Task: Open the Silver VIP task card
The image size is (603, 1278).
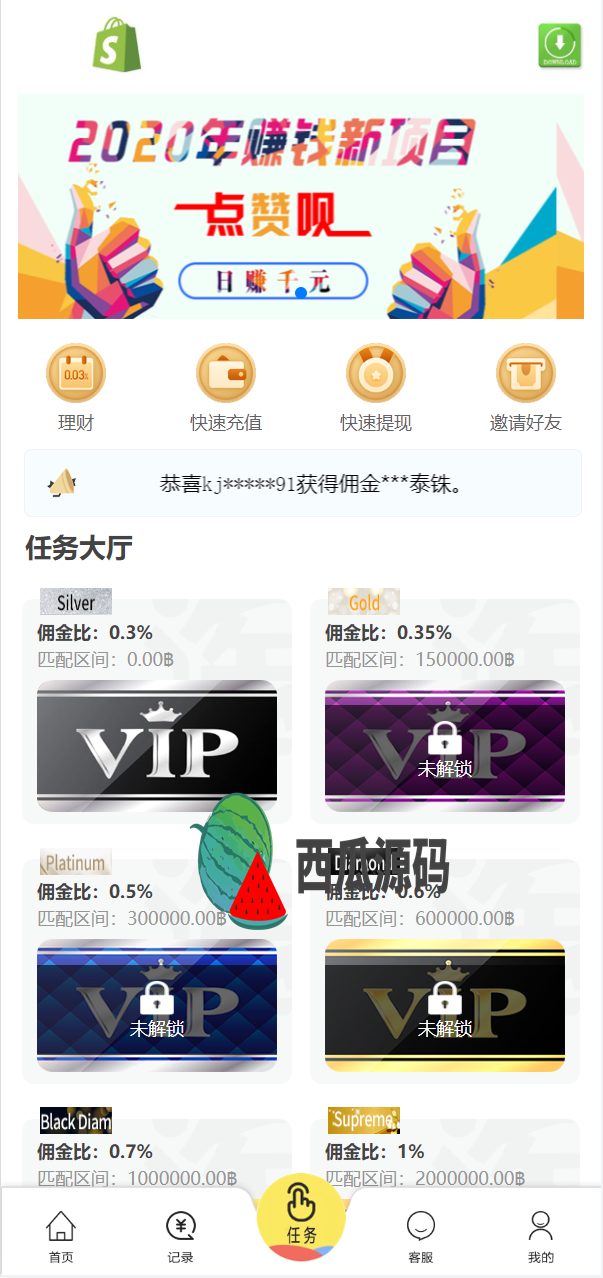Action: click(157, 745)
